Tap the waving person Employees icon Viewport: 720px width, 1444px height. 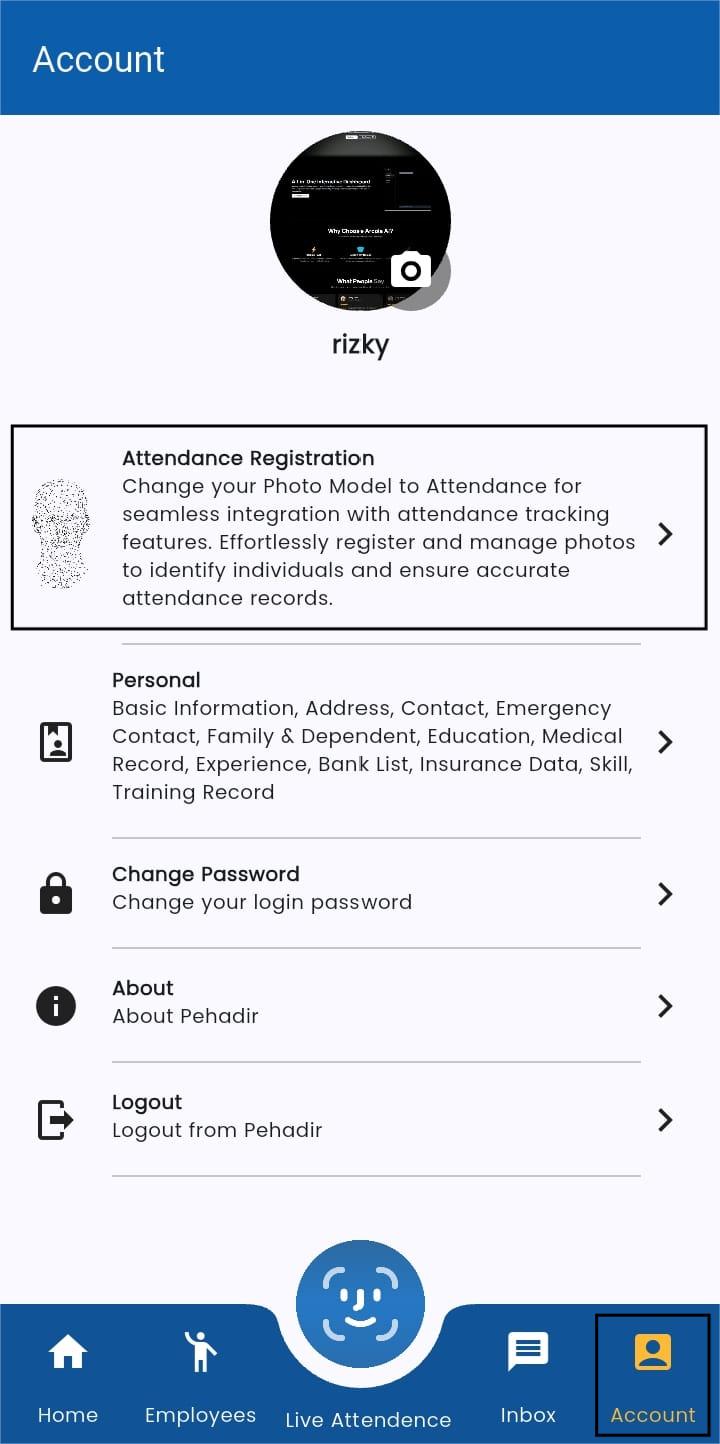(x=200, y=1350)
